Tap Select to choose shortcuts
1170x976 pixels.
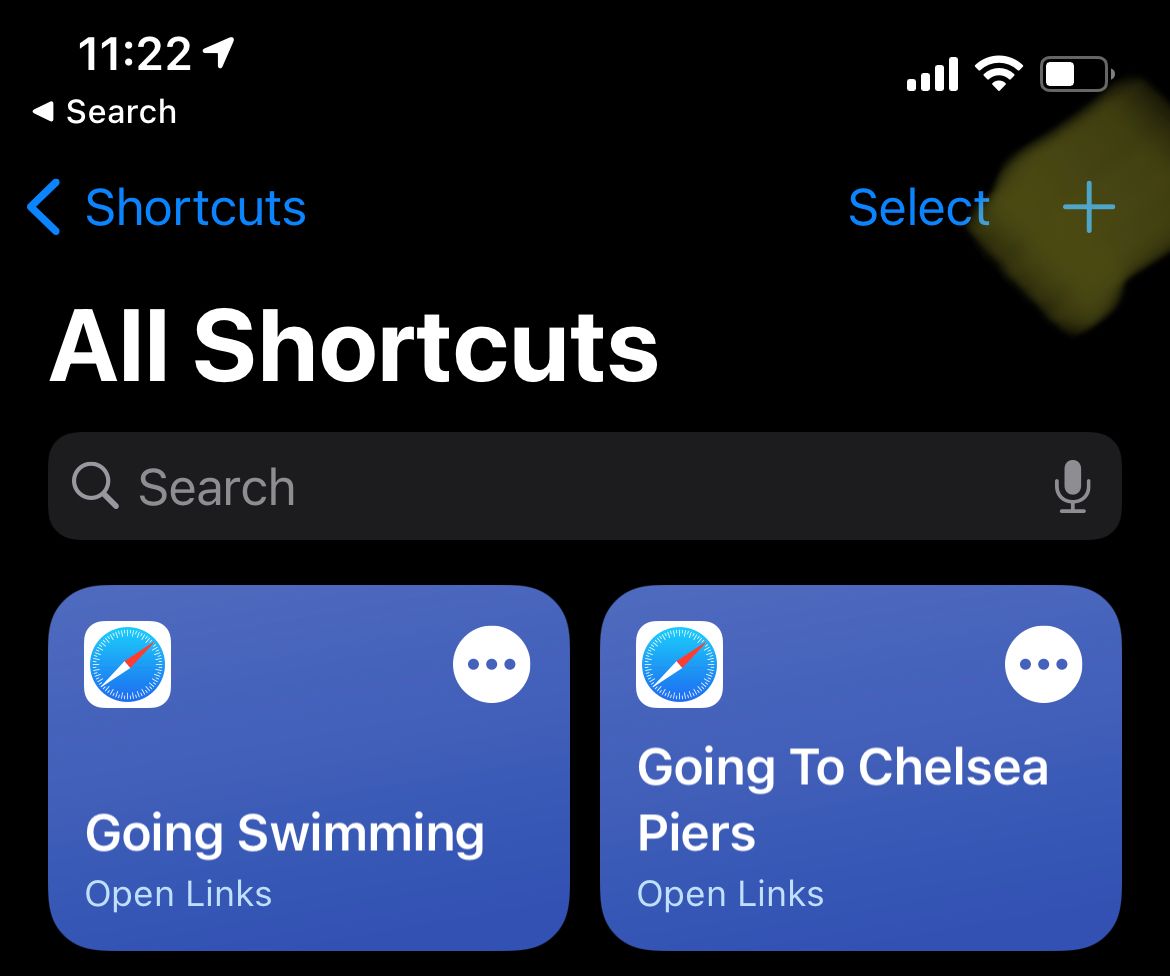918,208
